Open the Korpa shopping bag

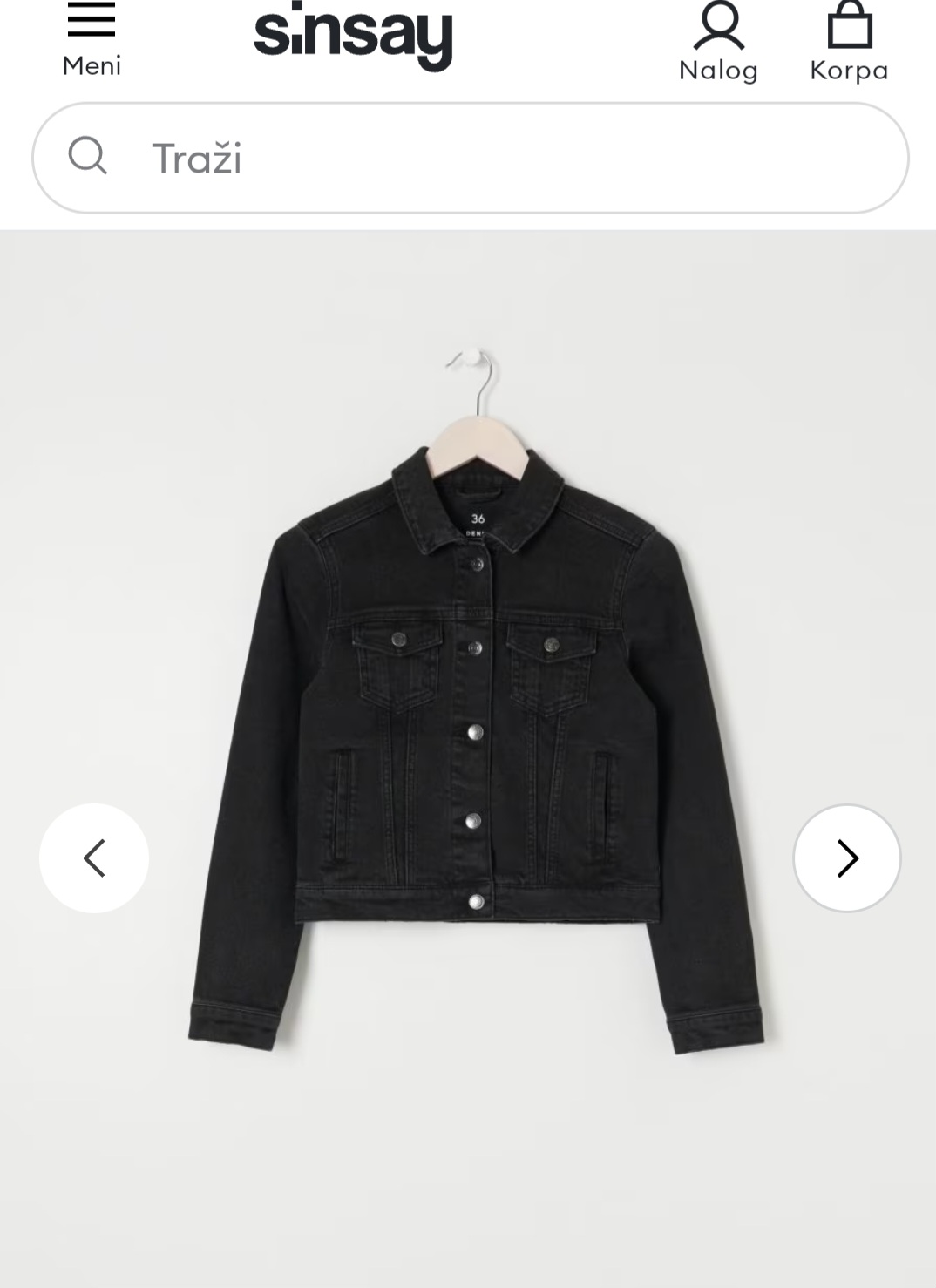click(849, 42)
